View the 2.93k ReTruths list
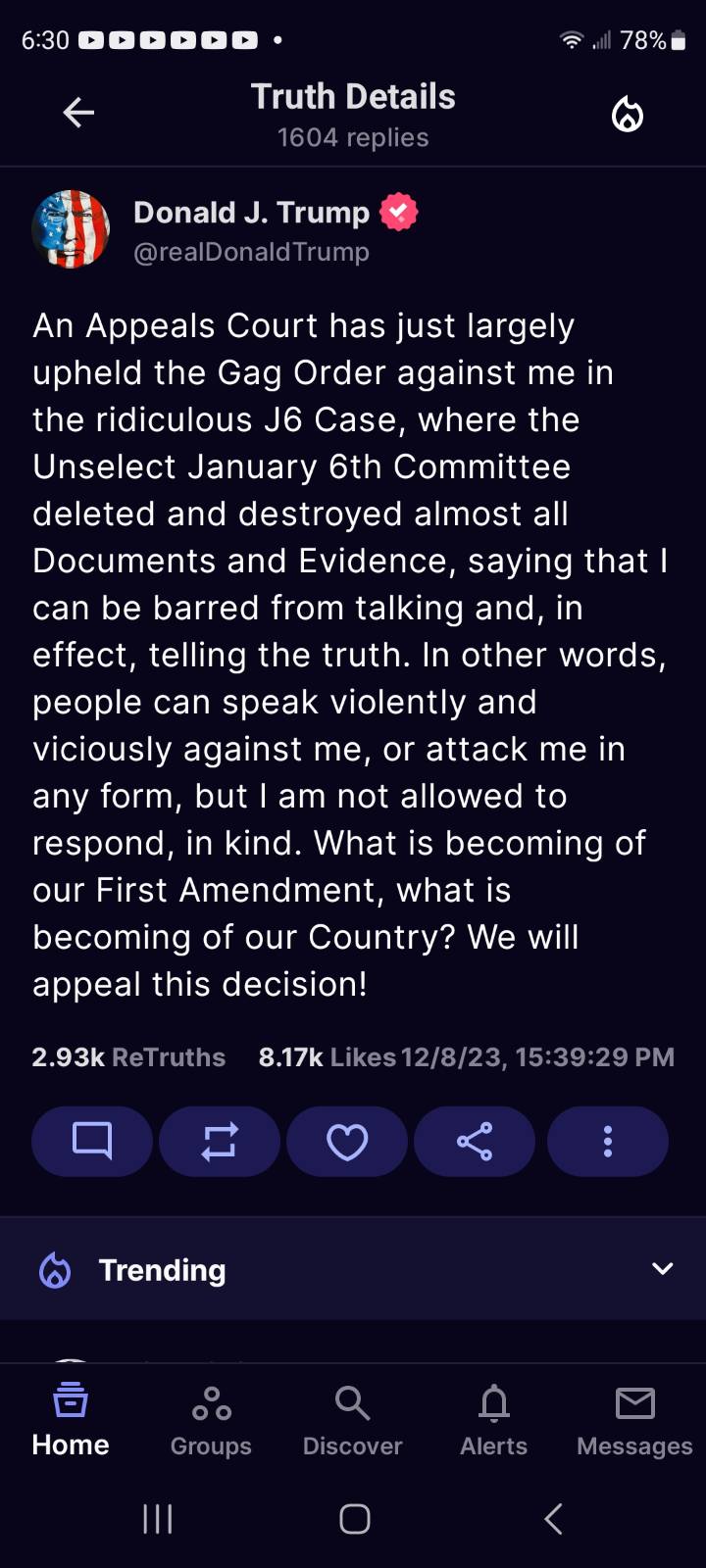This screenshot has height=1568, width=706. pyautogui.click(x=128, y=1057)
